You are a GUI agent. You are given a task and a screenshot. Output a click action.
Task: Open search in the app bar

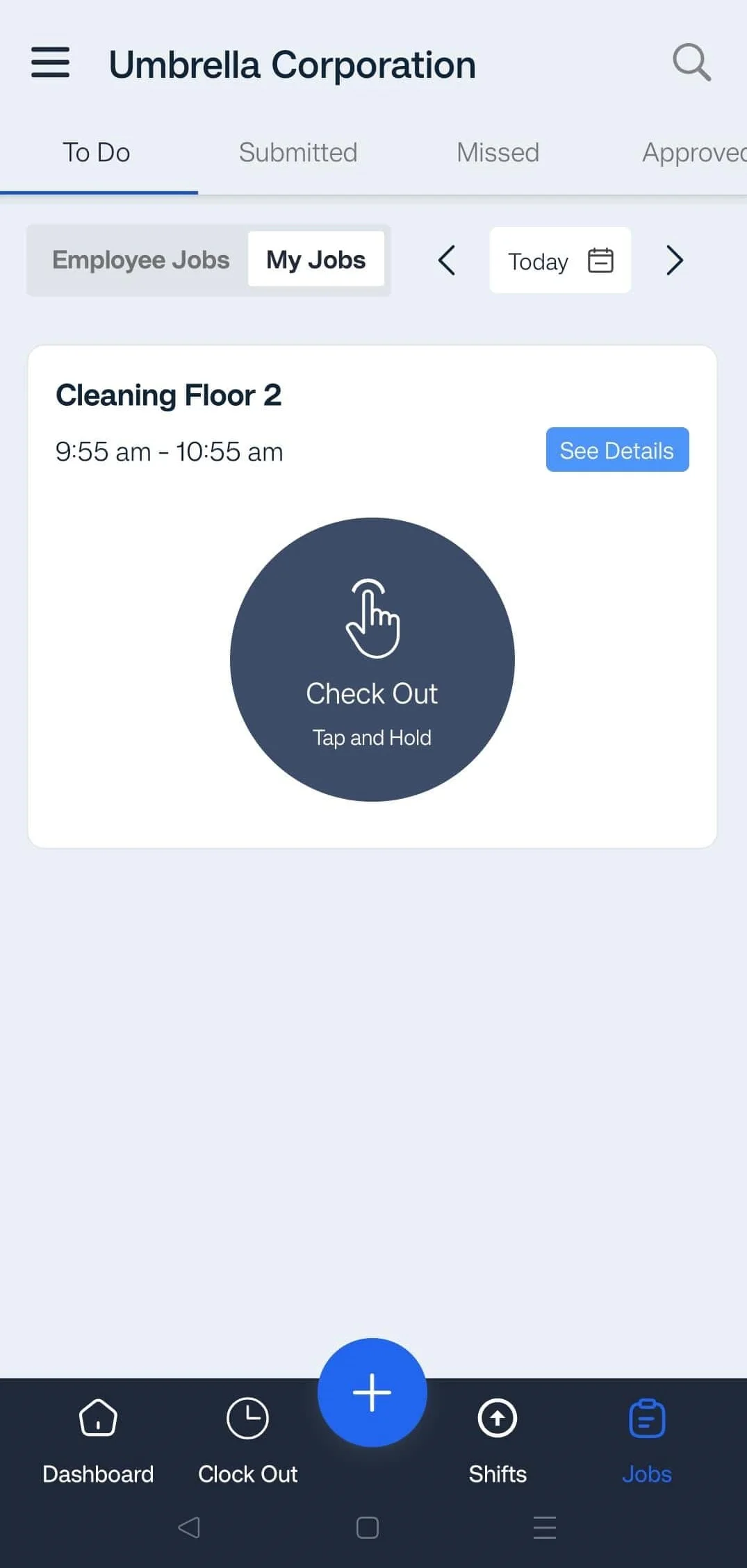pyautogui.click(x=691, y=63)
